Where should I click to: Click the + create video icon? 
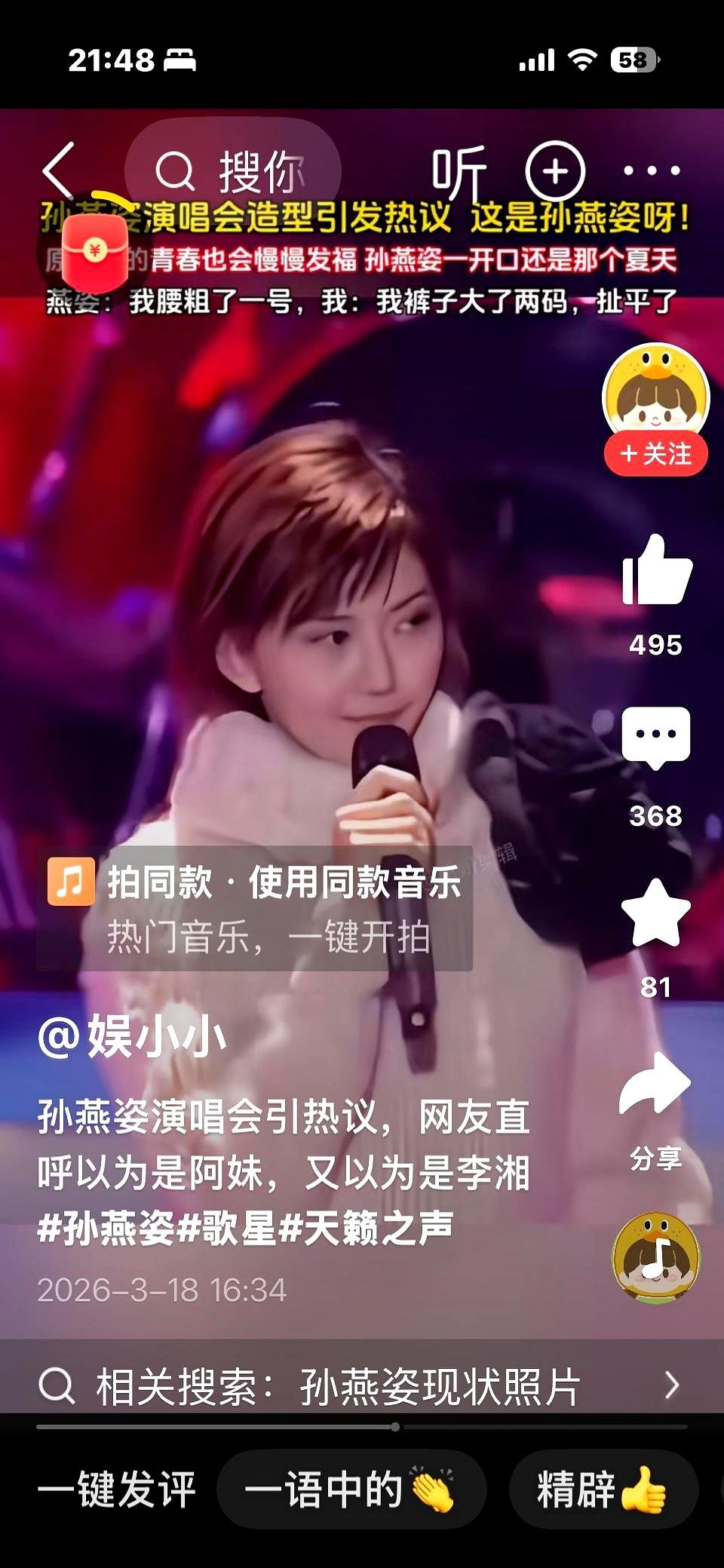pos(554,171)
